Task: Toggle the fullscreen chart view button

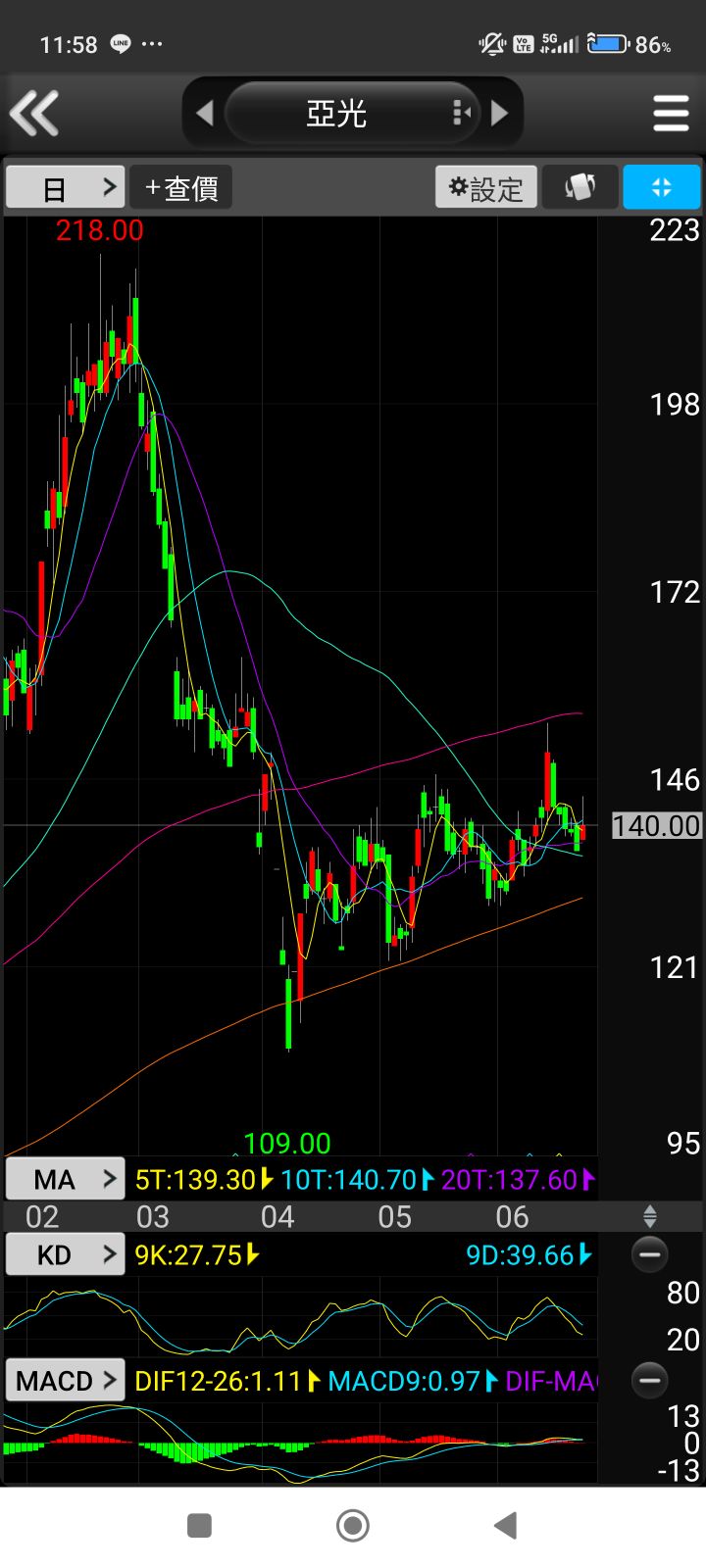Action: pyautogui.click(x=662, y=187)
